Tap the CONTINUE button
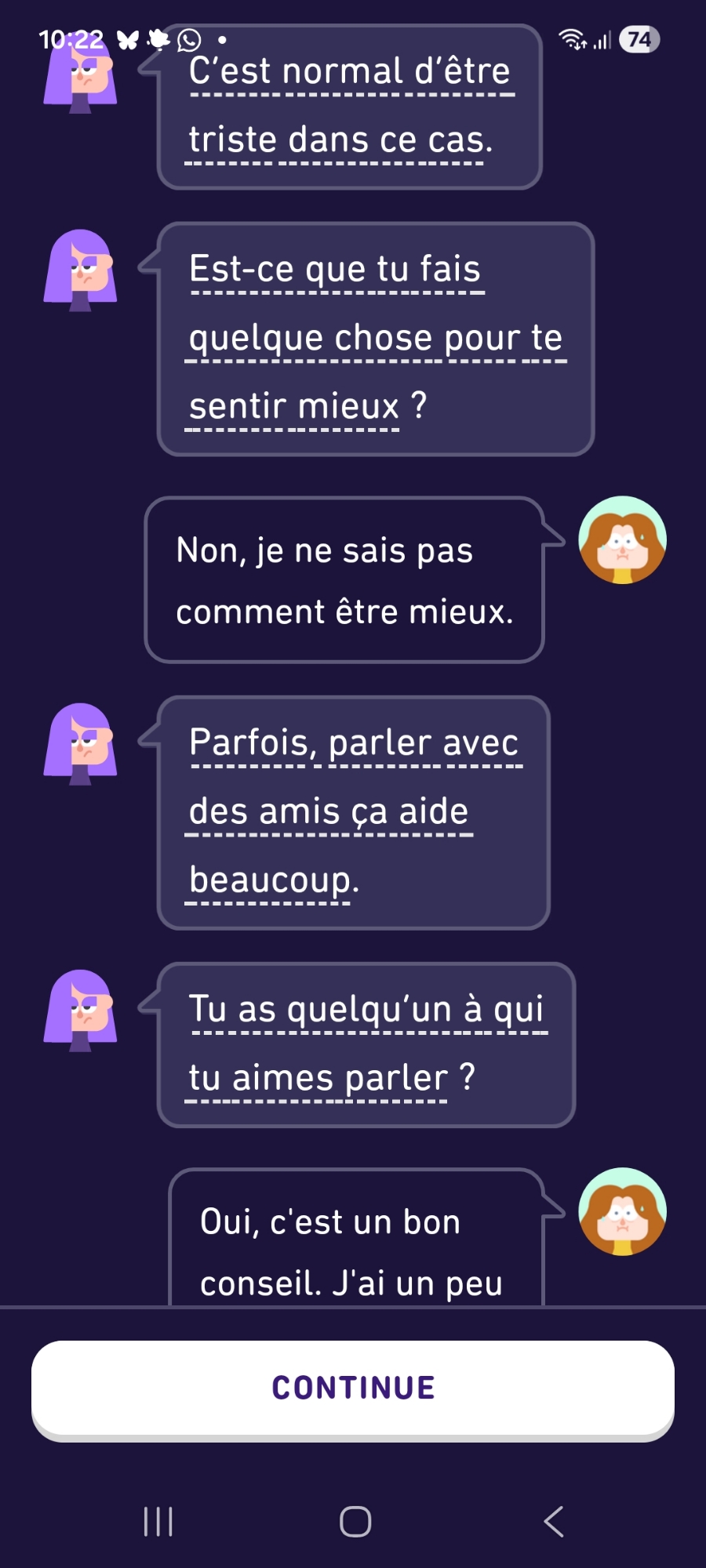This screenshot has width=706, height=1568. 353,1388
